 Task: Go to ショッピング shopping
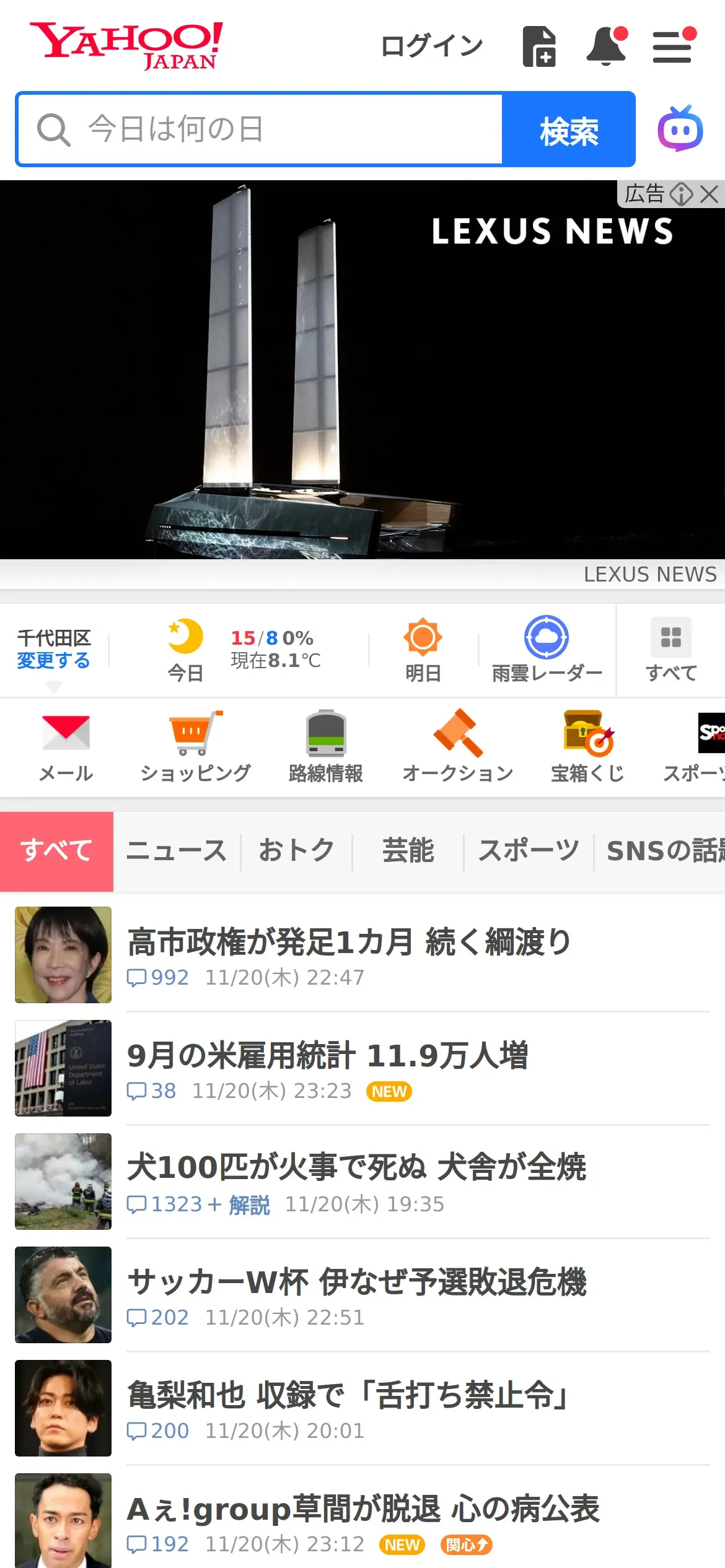pyautogui.click(x=195, y=747)
